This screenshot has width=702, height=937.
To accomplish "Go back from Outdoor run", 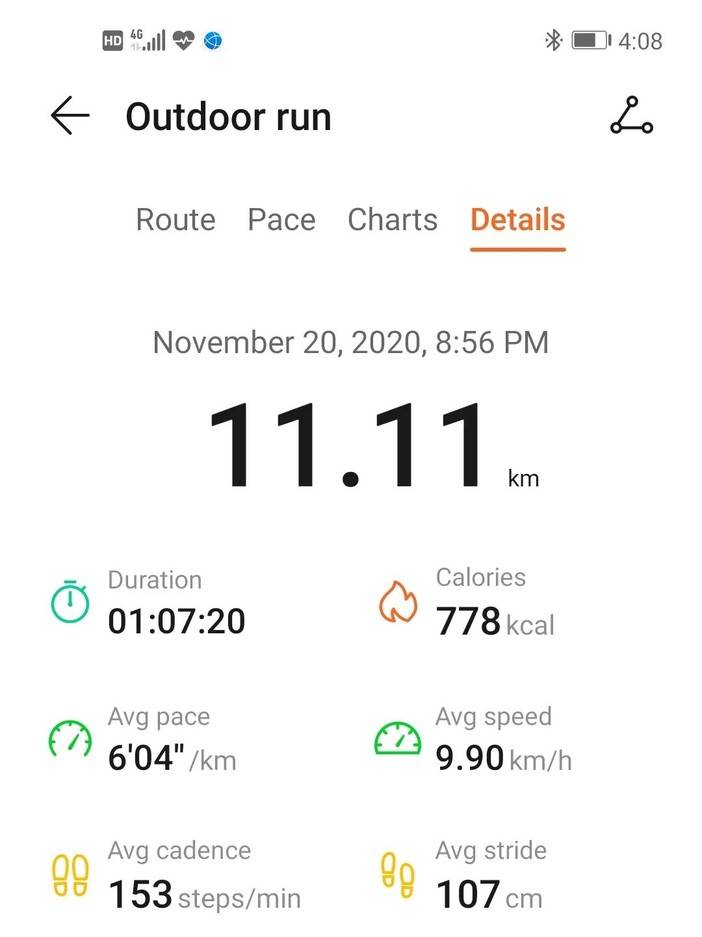I will pyautogui.click(x=70, y=117).
